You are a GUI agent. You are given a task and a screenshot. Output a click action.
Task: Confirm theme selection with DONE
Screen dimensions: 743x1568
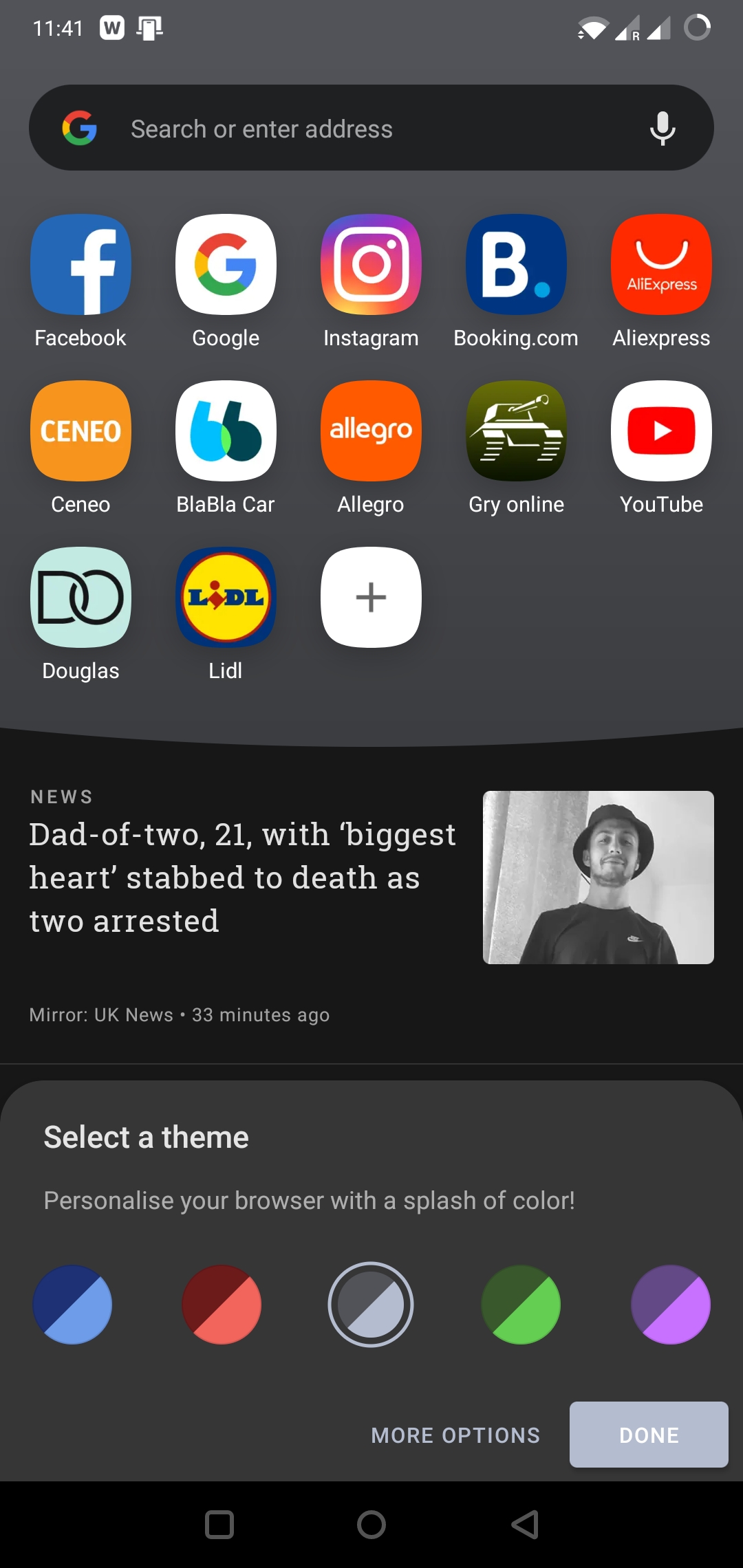coord(649,1435)
